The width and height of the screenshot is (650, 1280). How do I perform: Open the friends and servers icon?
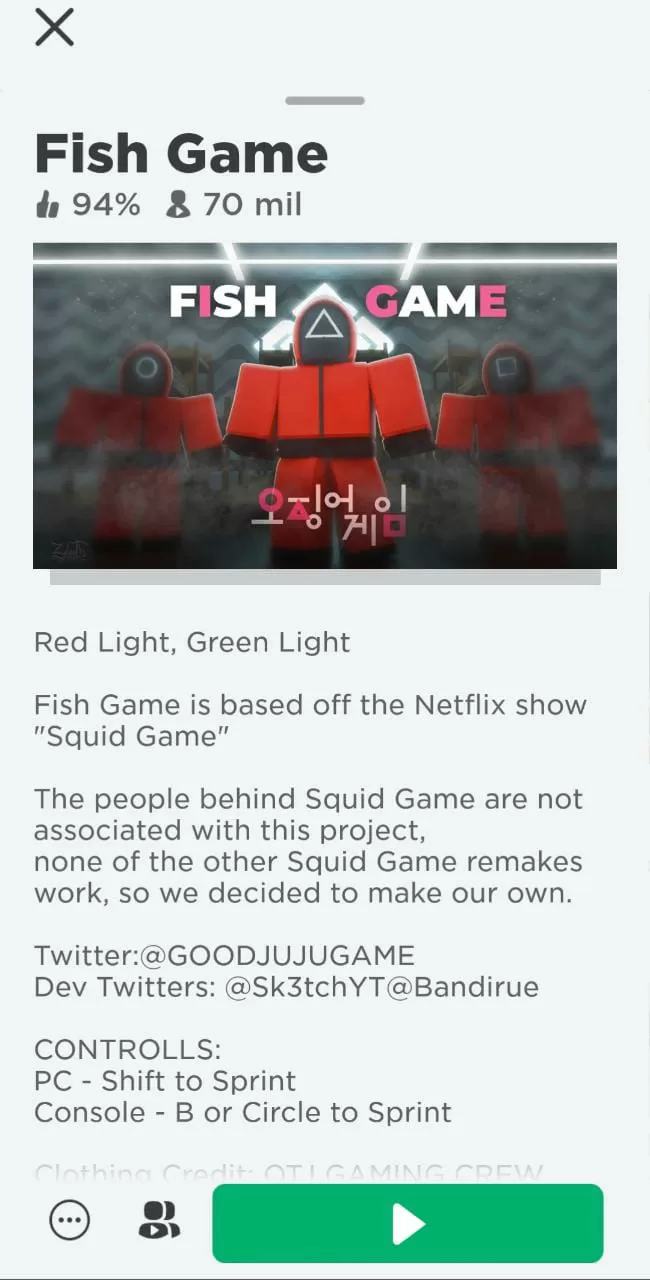[159, 1219]
